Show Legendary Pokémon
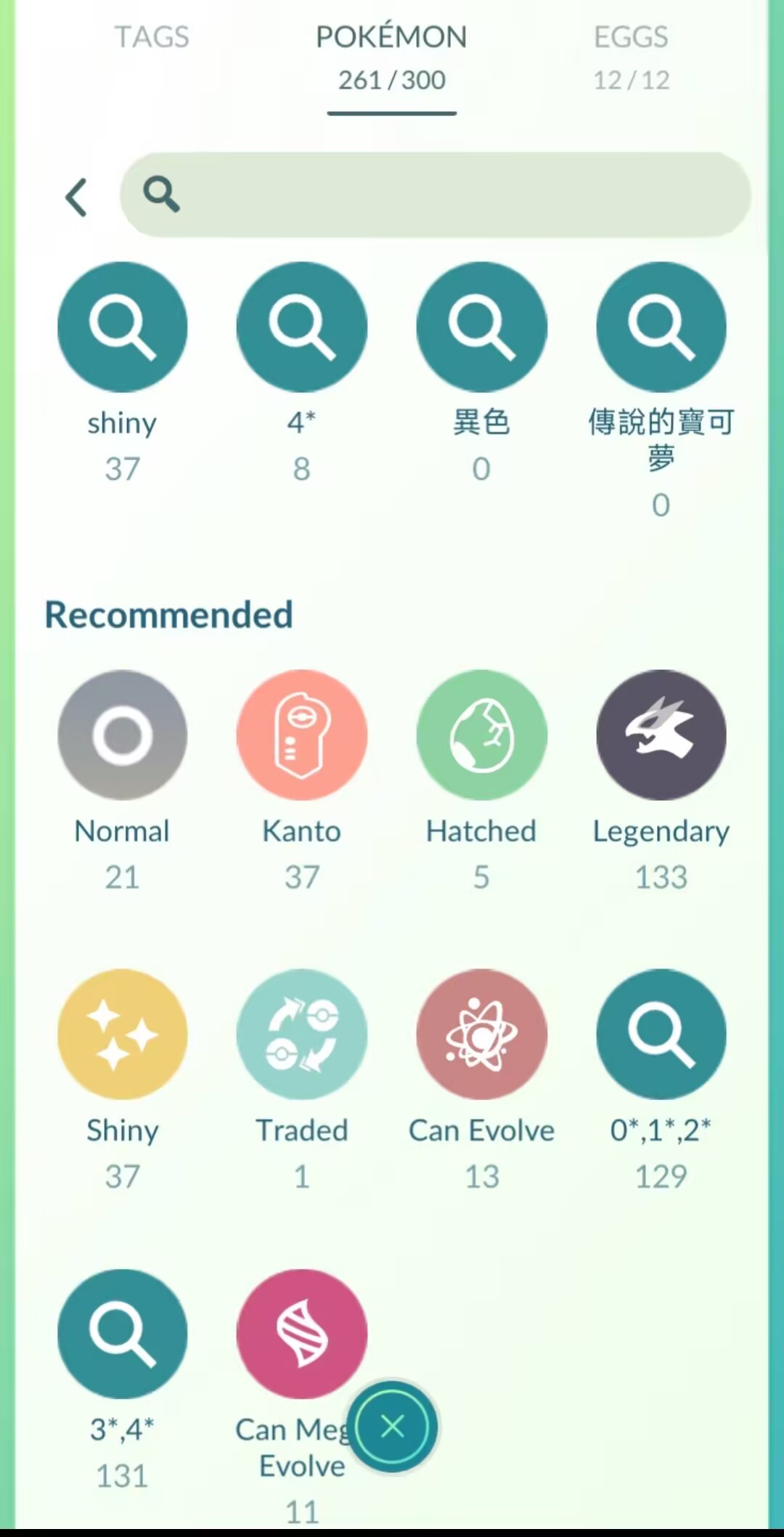Screen dimensions: 784x1537 (x=661, y=735)
